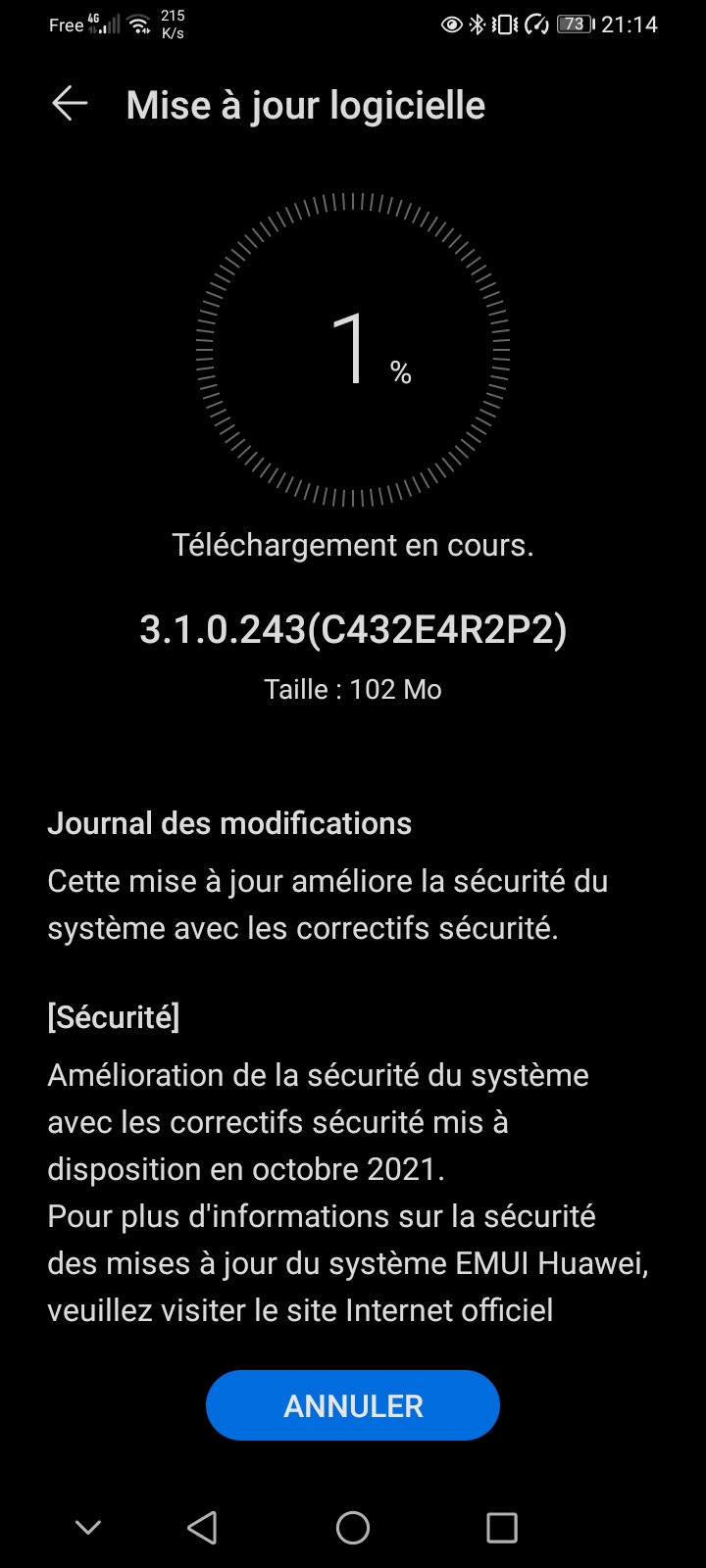Image resolution: width=706 pixels, height=1568 pixels.
Task: Tap the Journal des modifications heading
Action: tap(229, 823)
